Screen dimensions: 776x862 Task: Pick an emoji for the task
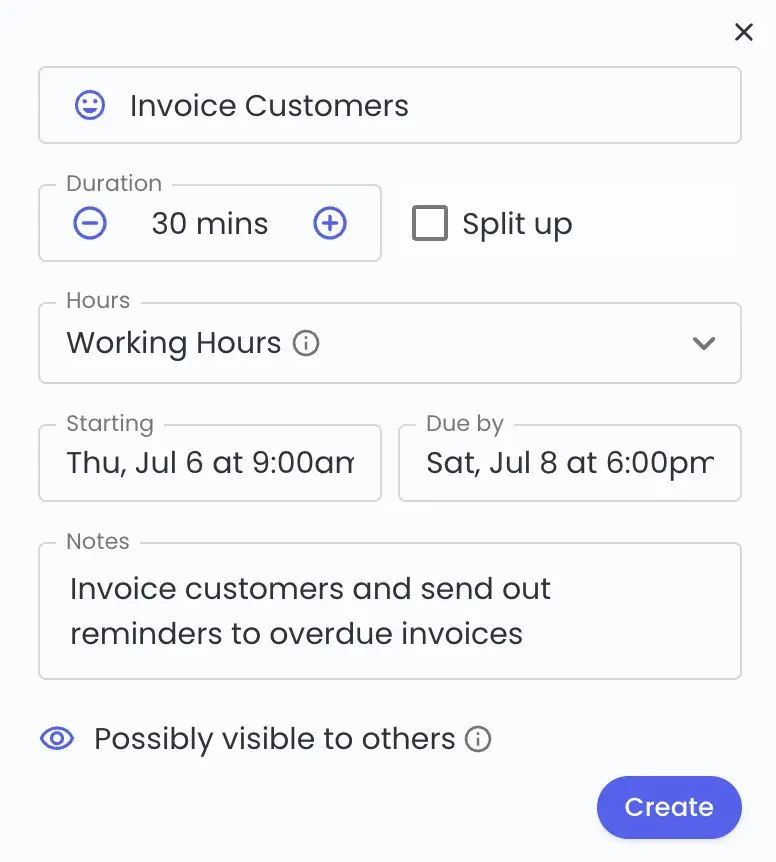click(90, 106)
